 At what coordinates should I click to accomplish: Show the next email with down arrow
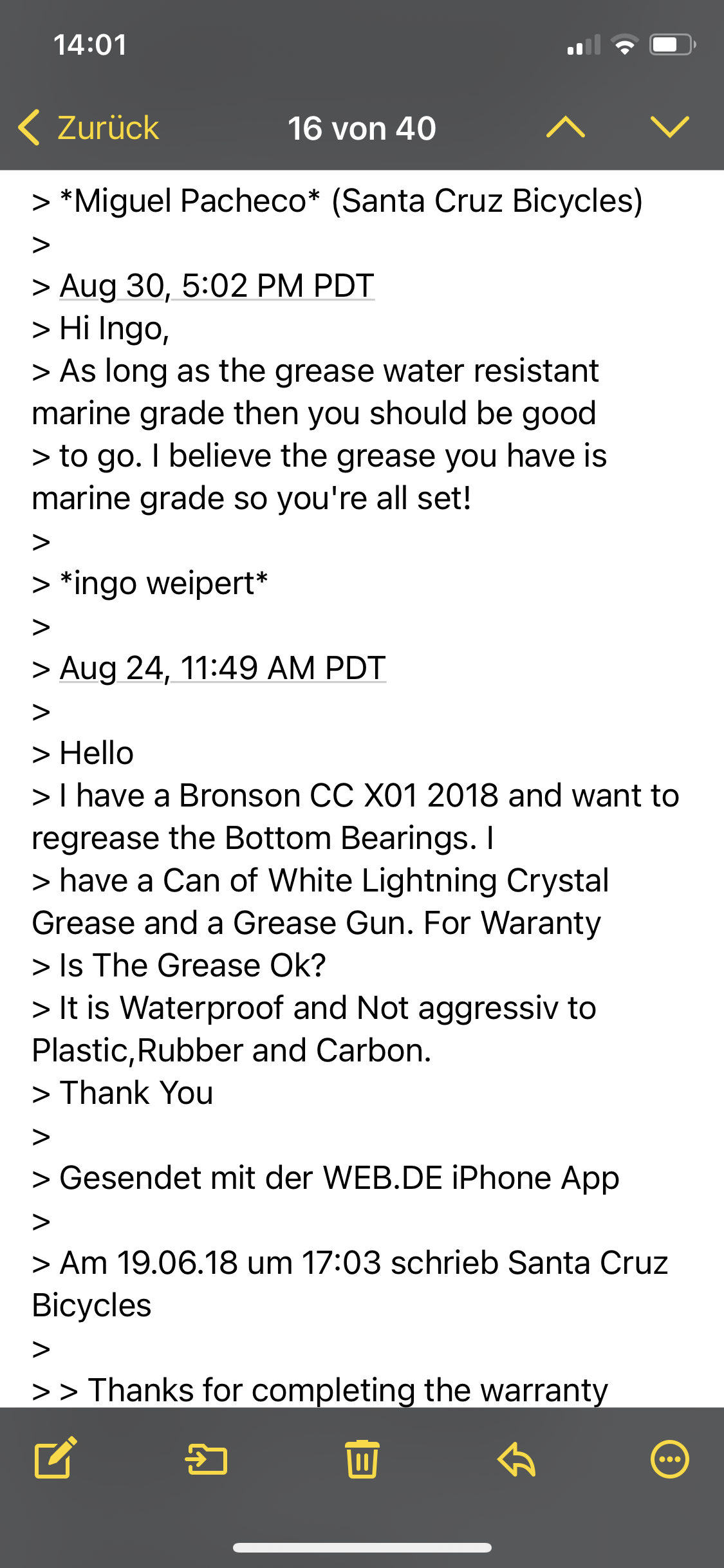click(x=669, y=127)
